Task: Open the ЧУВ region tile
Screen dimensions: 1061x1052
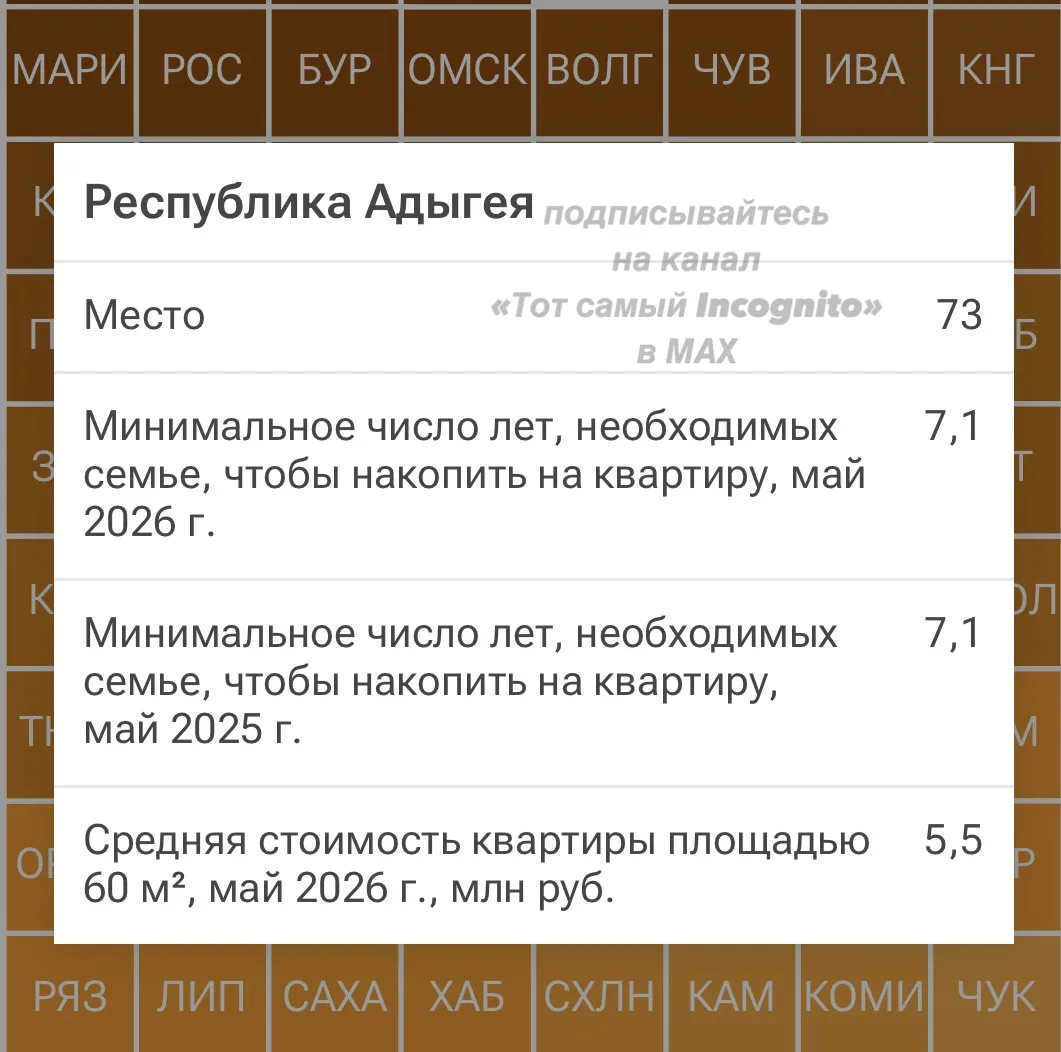Action: (x=732, y=72)
